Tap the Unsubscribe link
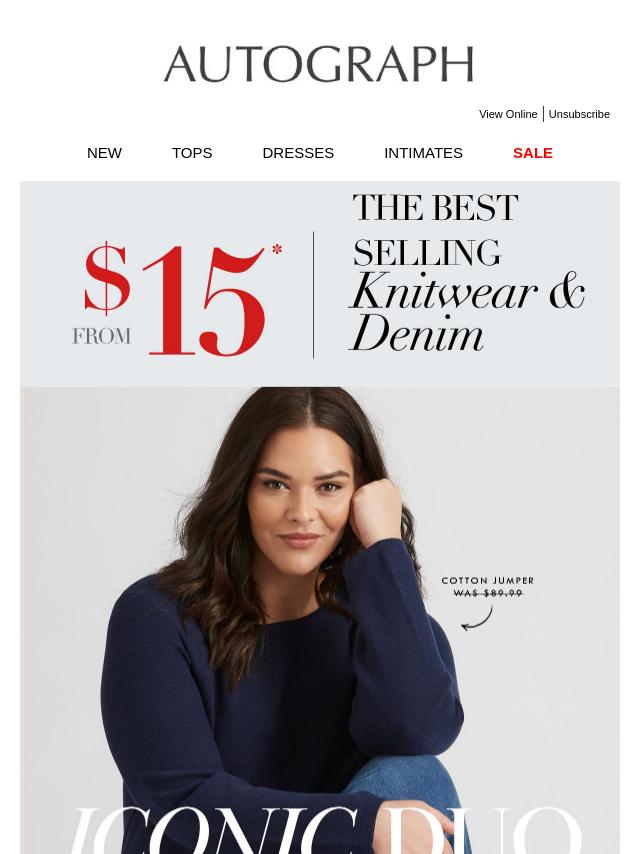The image size is (640, 854). tap(579, 114)
